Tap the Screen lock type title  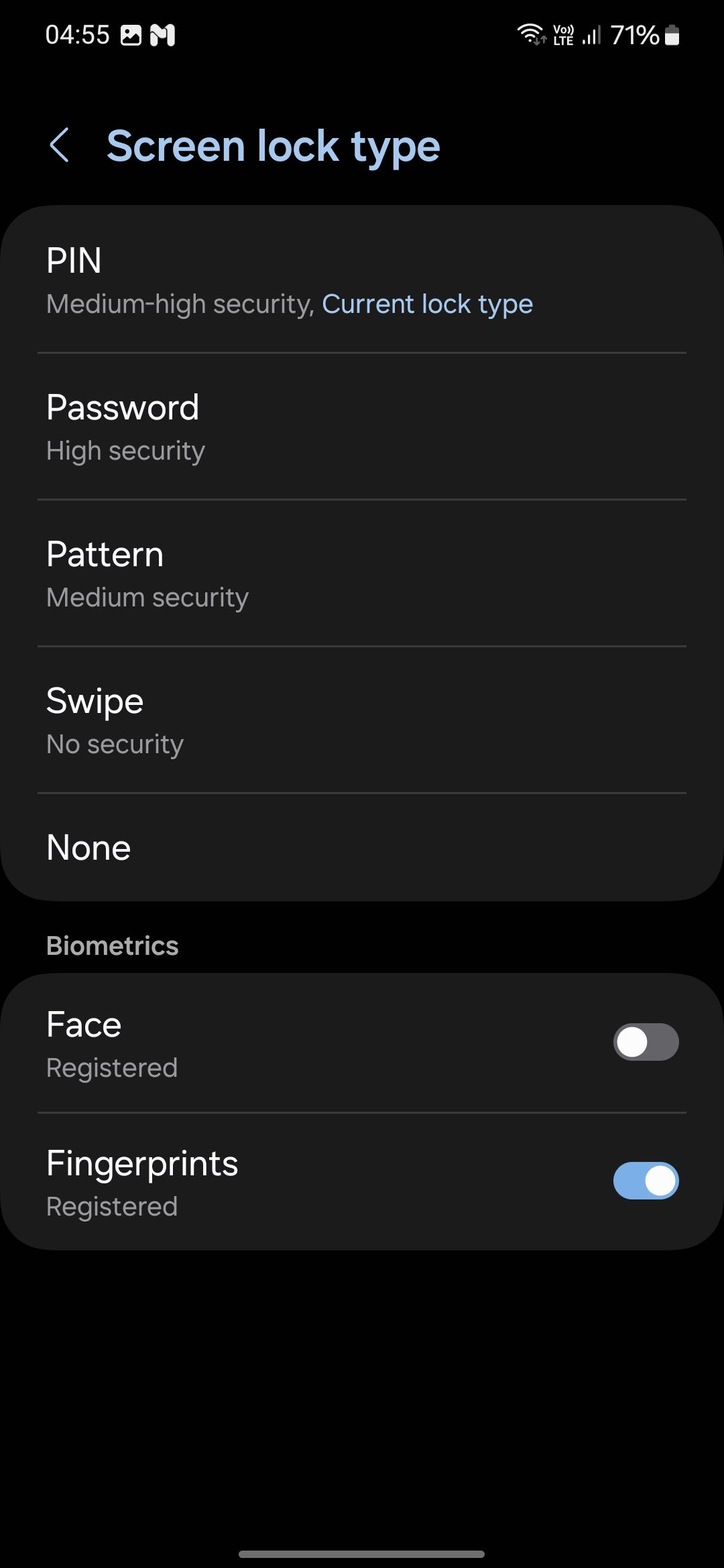(x=274, y=145)
